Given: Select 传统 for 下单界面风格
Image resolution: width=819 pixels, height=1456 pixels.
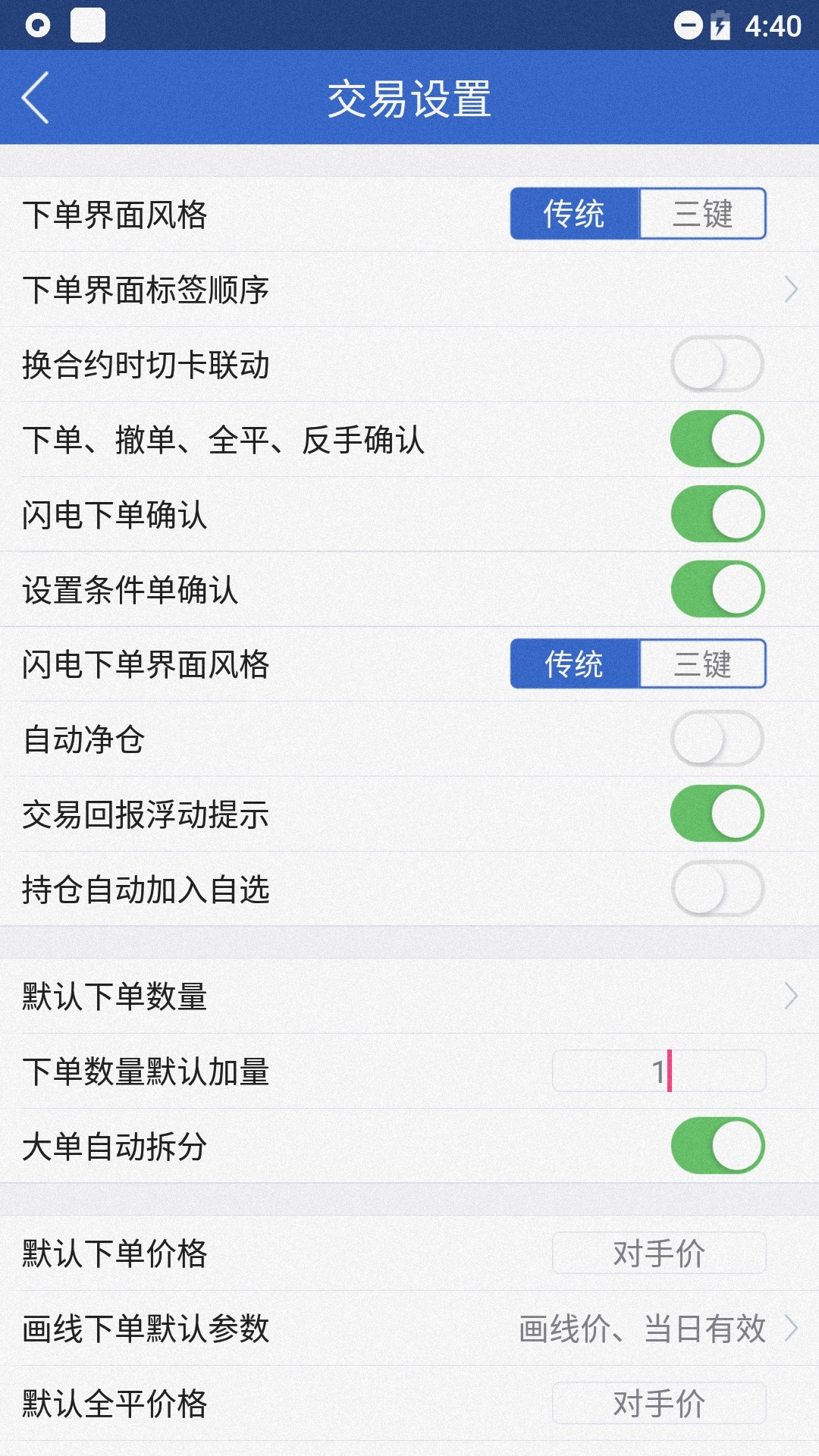Looking at the screenshot, I should tap(575, 214).
